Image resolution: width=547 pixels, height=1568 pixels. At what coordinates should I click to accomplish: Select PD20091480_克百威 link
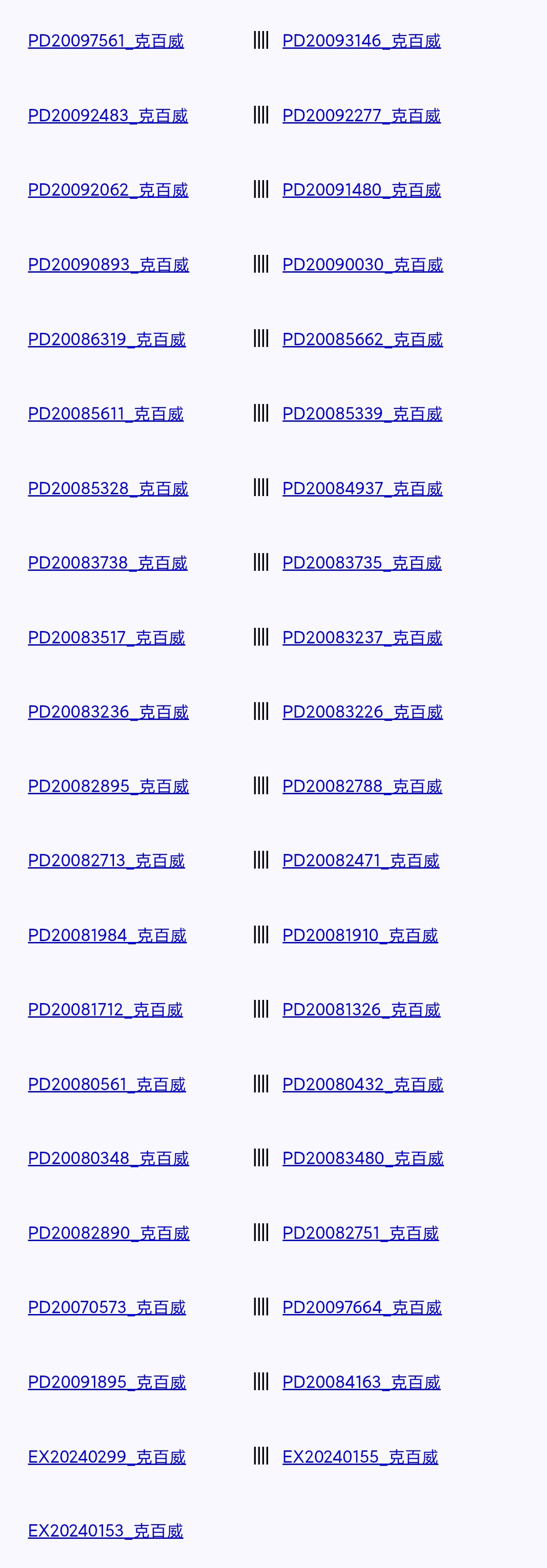[361, 190]
